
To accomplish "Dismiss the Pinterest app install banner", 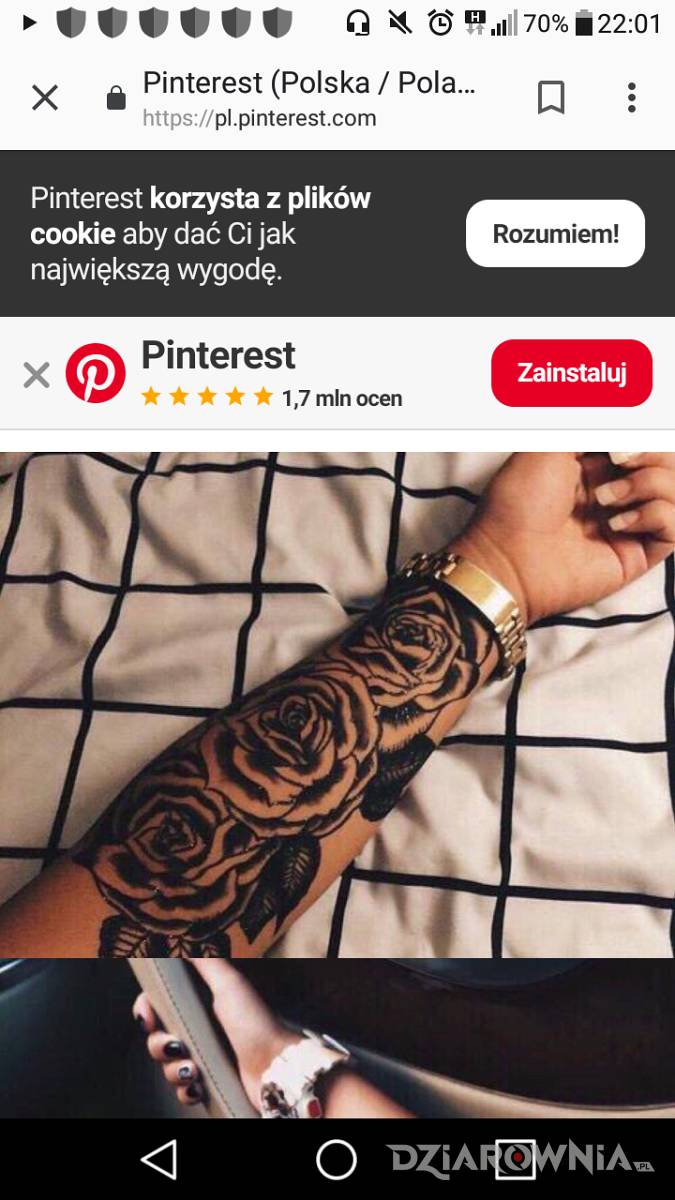I will coord(37,375).
